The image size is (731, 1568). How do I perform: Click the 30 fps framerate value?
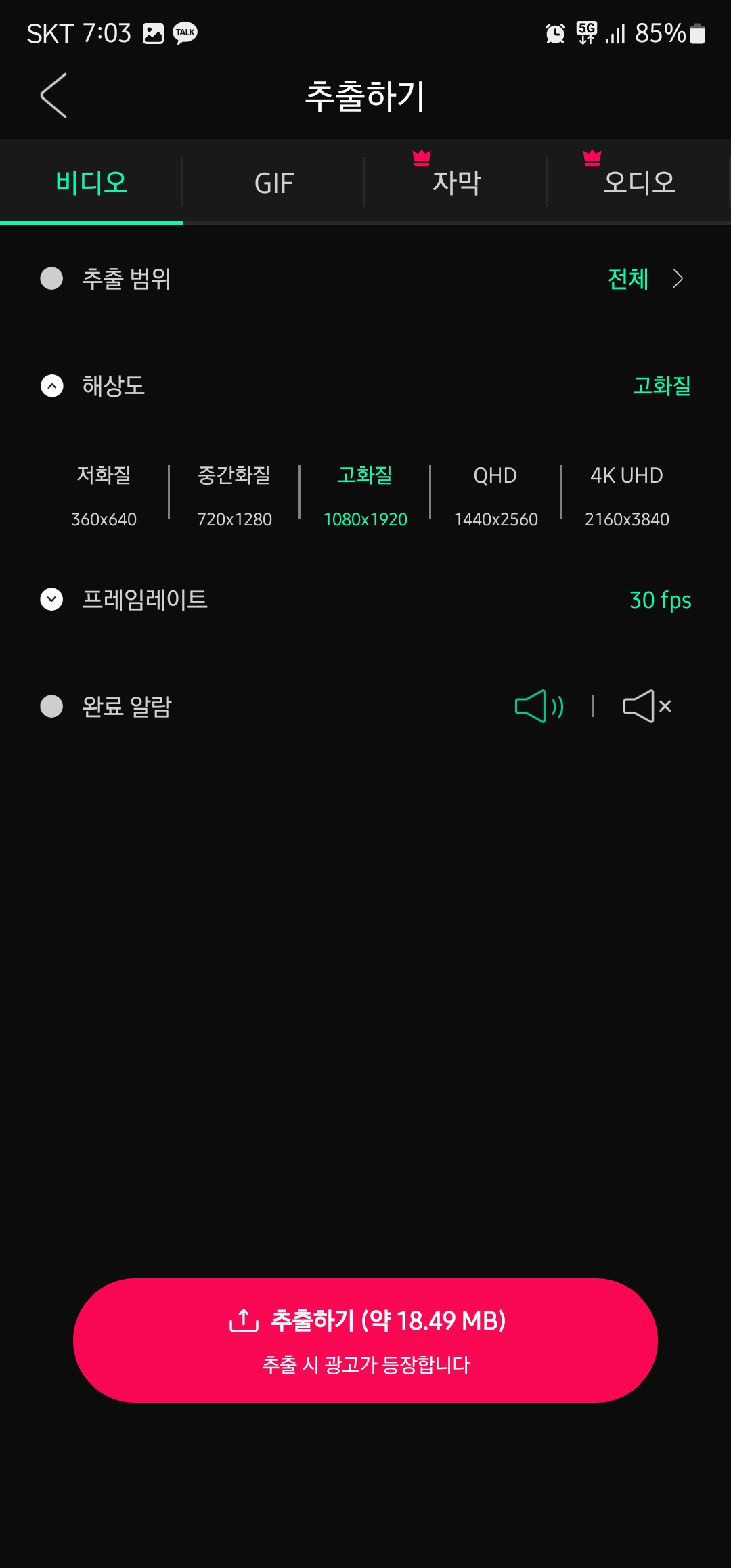[x=659, y=600]
